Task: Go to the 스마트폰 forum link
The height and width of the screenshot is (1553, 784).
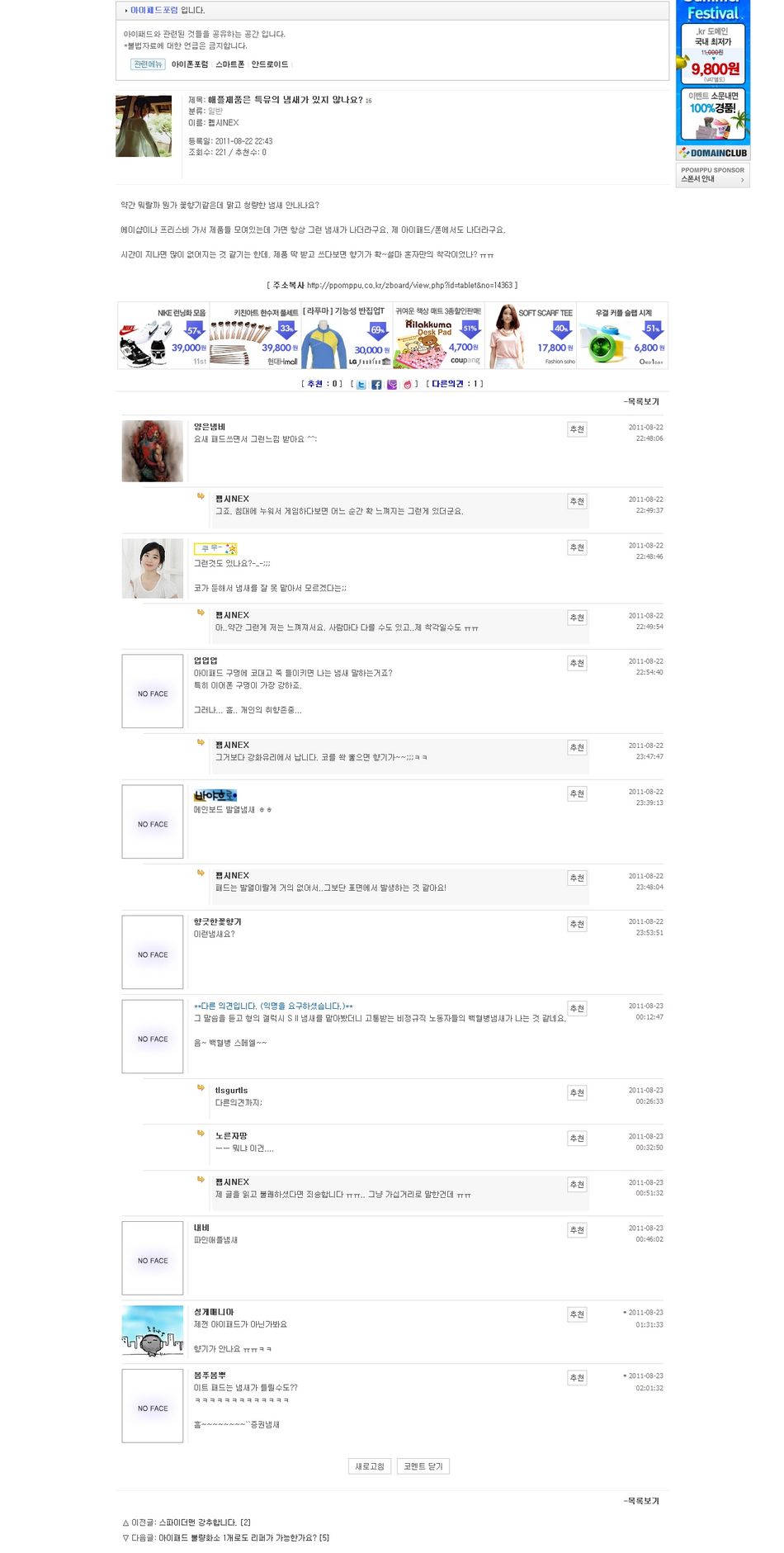Action: point(229,64)
